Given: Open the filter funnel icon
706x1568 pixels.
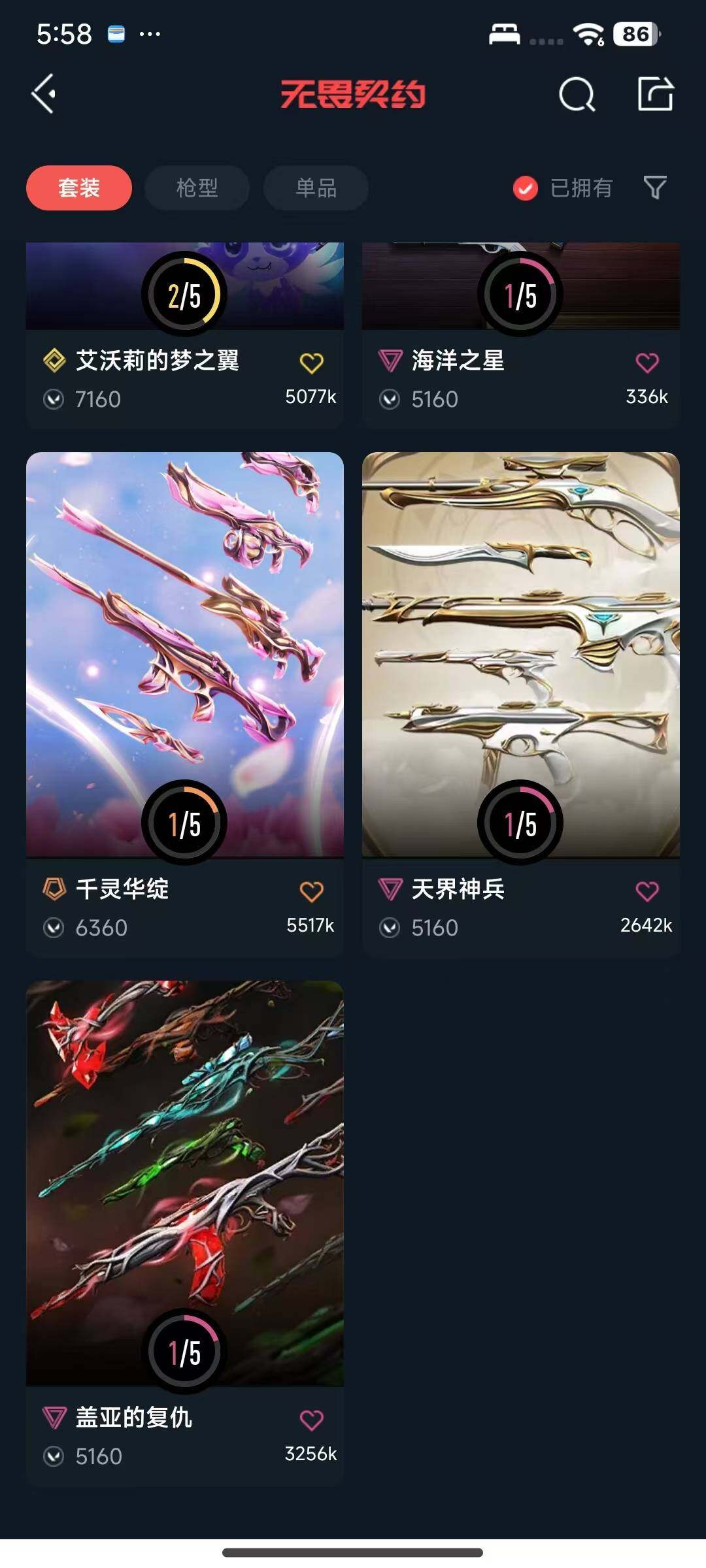Looking at the screenshot, I should (654, 188).
